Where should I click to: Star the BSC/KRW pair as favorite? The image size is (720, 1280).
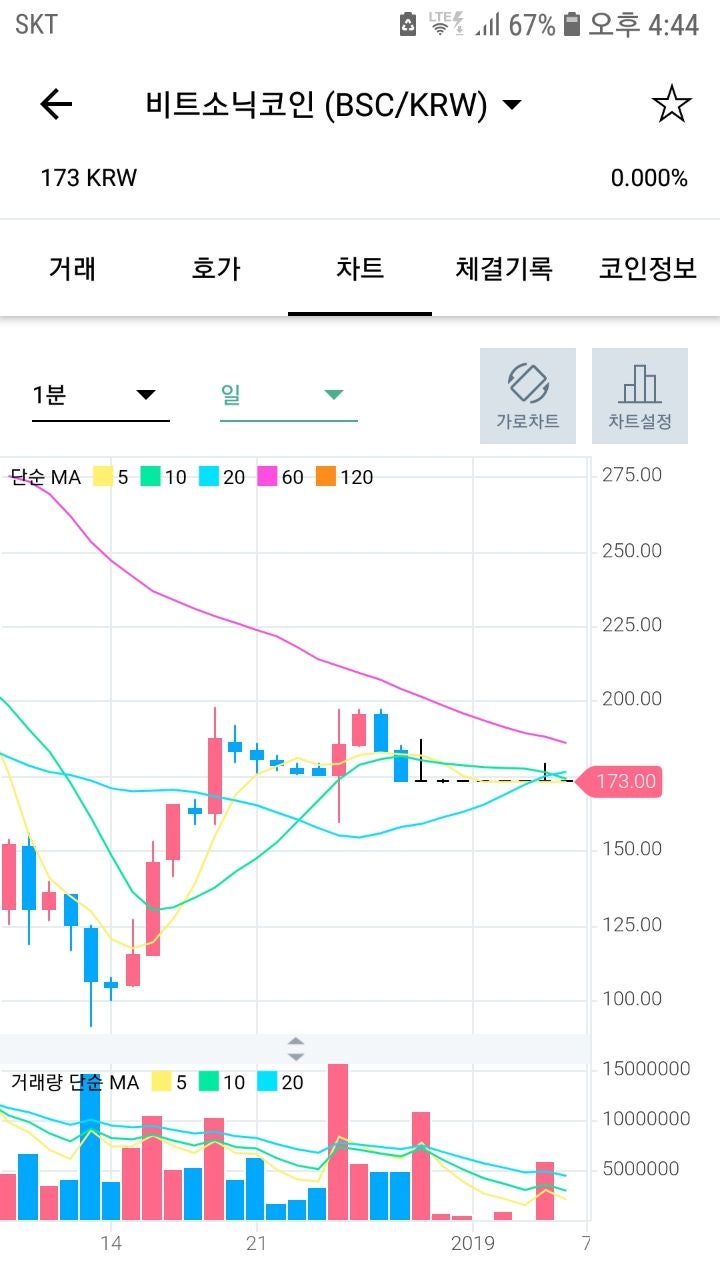[672, 103]
